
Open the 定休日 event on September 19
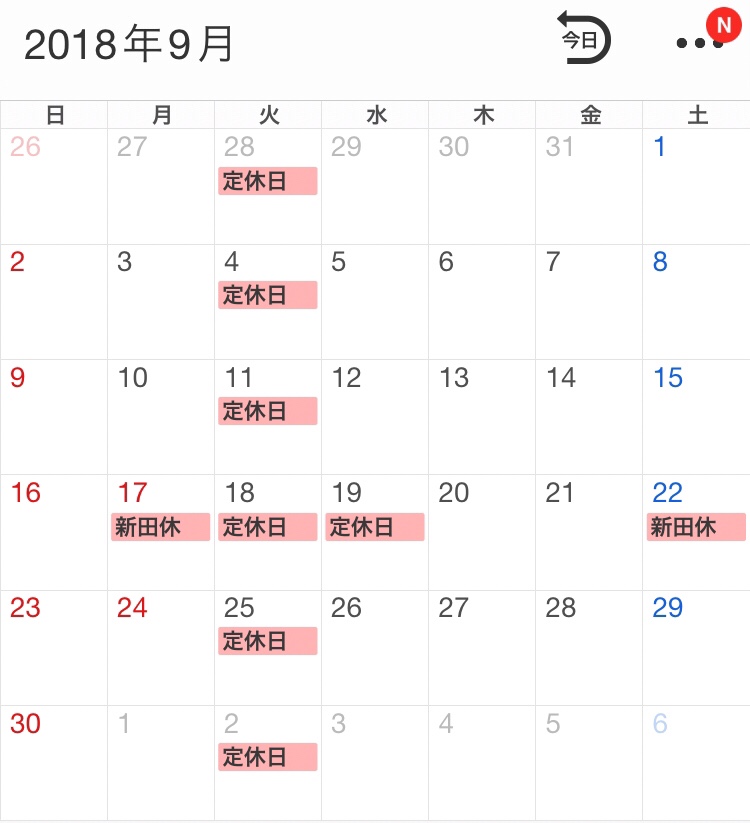[375, 526]
